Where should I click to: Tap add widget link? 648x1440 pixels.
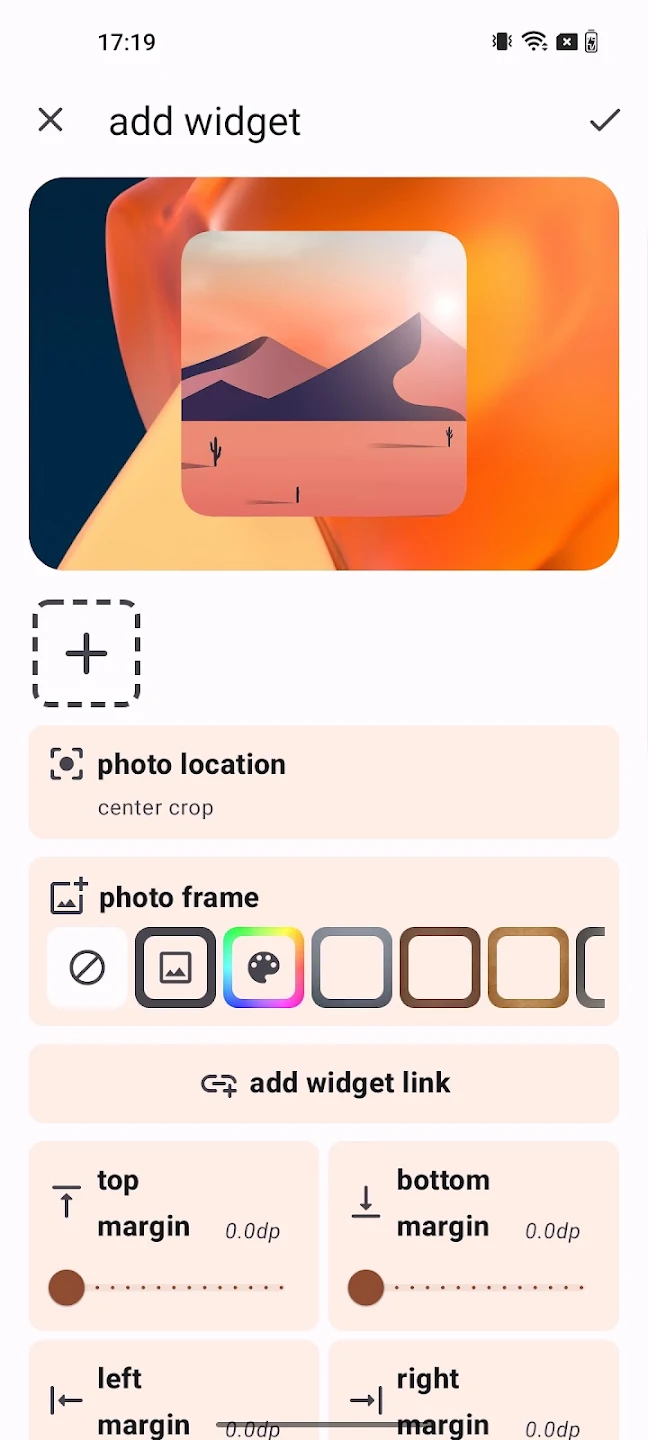coord(324,1083)
